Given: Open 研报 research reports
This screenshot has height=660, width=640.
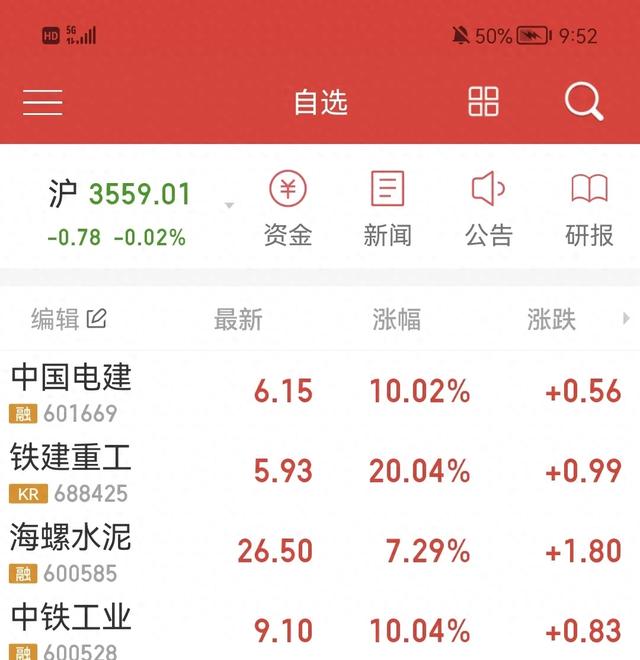Looking at the screenshot, I should (x=589, y=208).
